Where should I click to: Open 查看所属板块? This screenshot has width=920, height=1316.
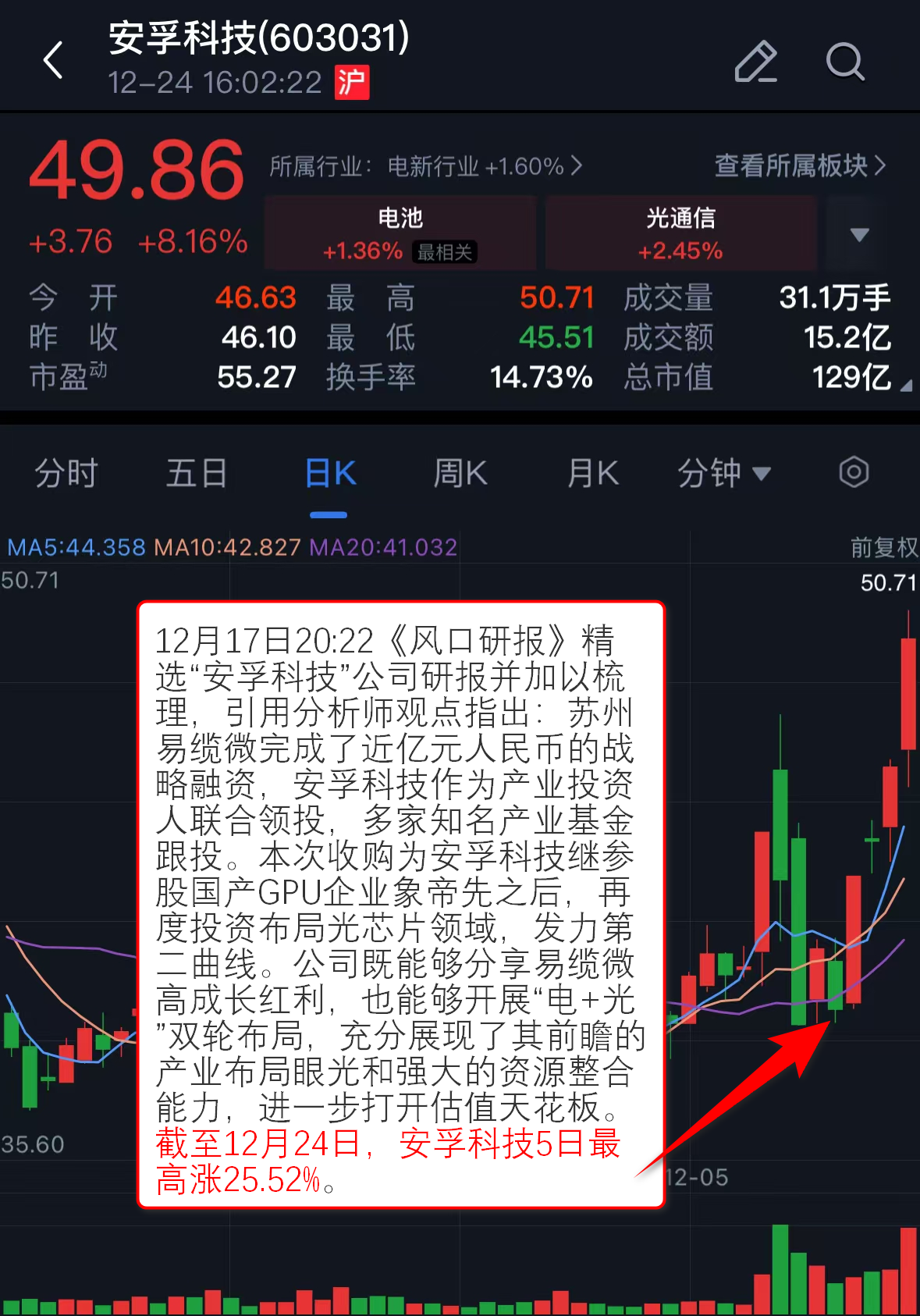tap(800, 165)
